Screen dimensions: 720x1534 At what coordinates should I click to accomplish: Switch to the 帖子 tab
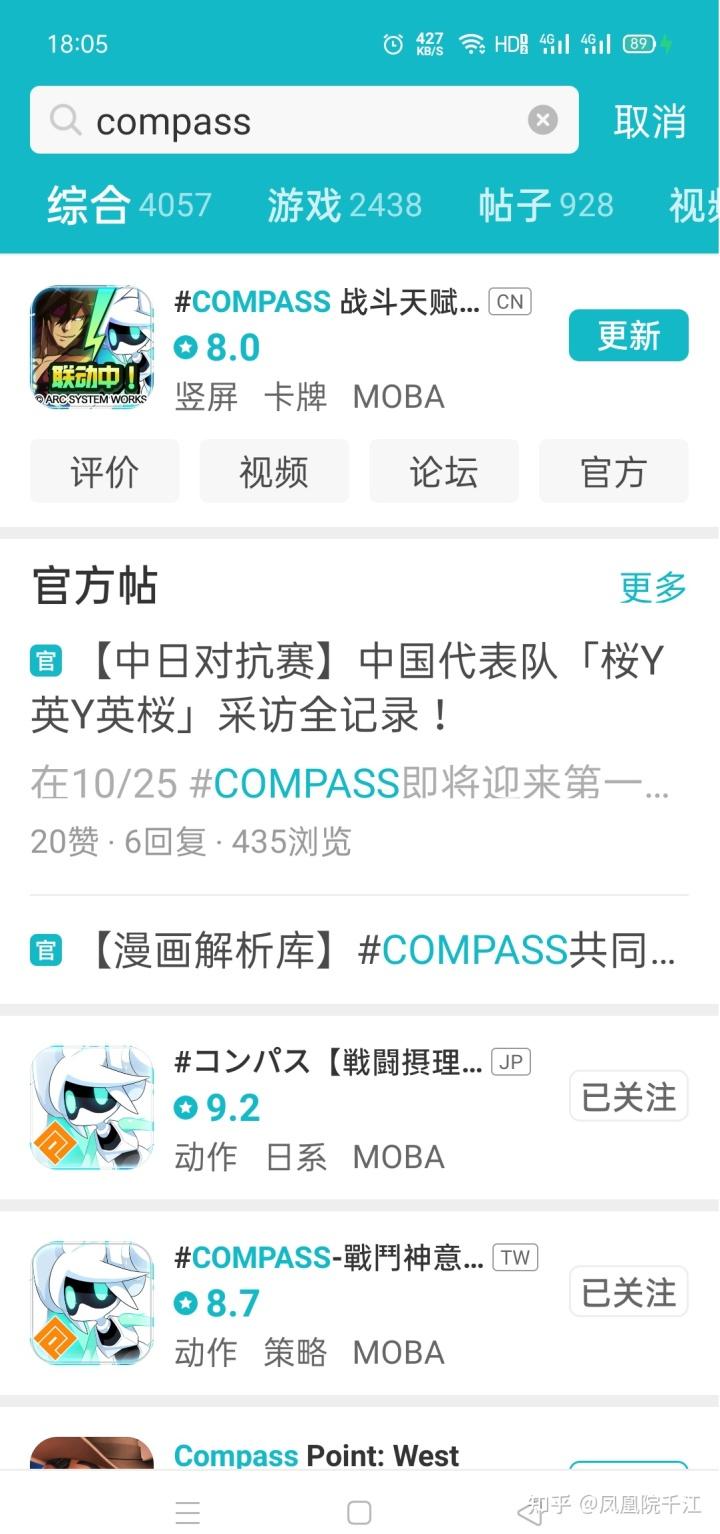coord(545,205)
